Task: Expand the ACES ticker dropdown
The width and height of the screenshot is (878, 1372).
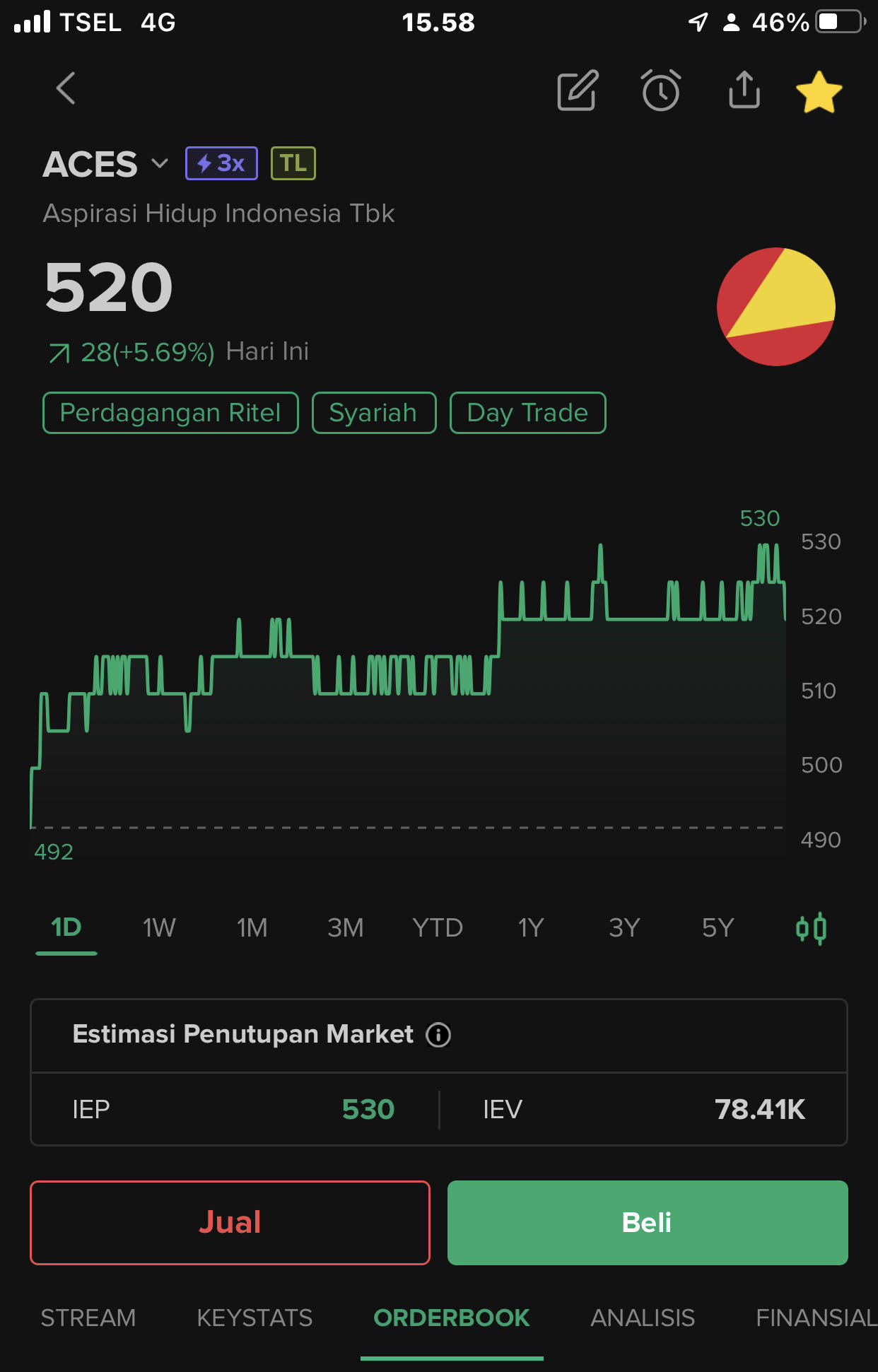Action: point(158,164)
